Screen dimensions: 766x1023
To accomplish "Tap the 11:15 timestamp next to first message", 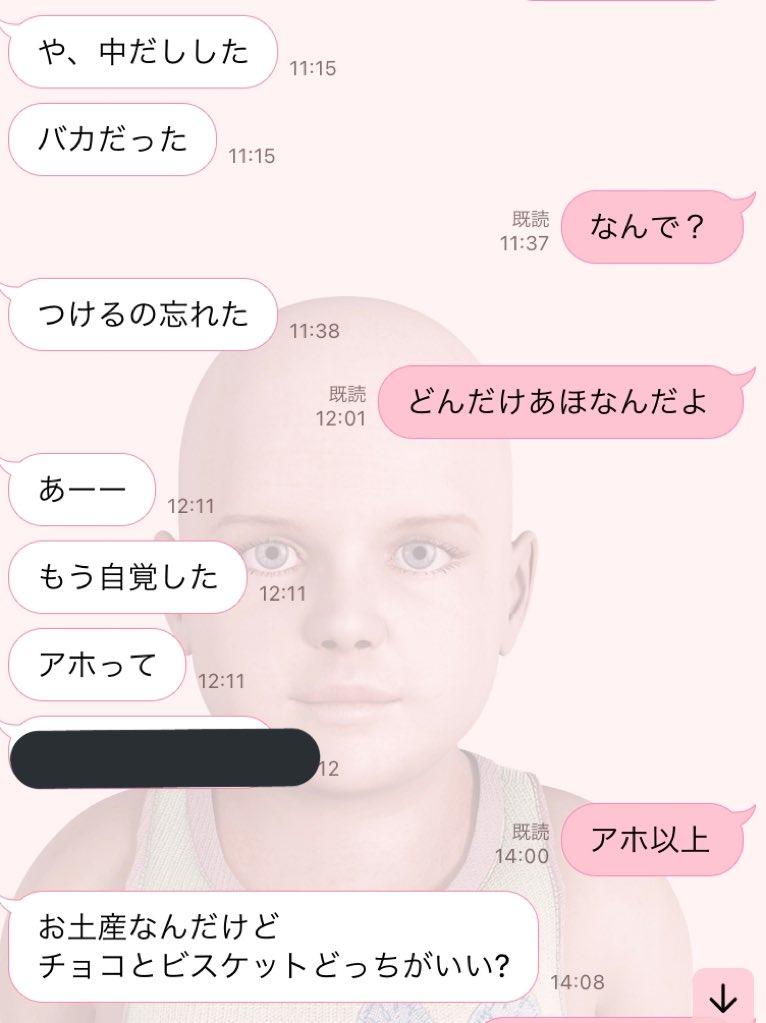I will click(x=311, y=68).
